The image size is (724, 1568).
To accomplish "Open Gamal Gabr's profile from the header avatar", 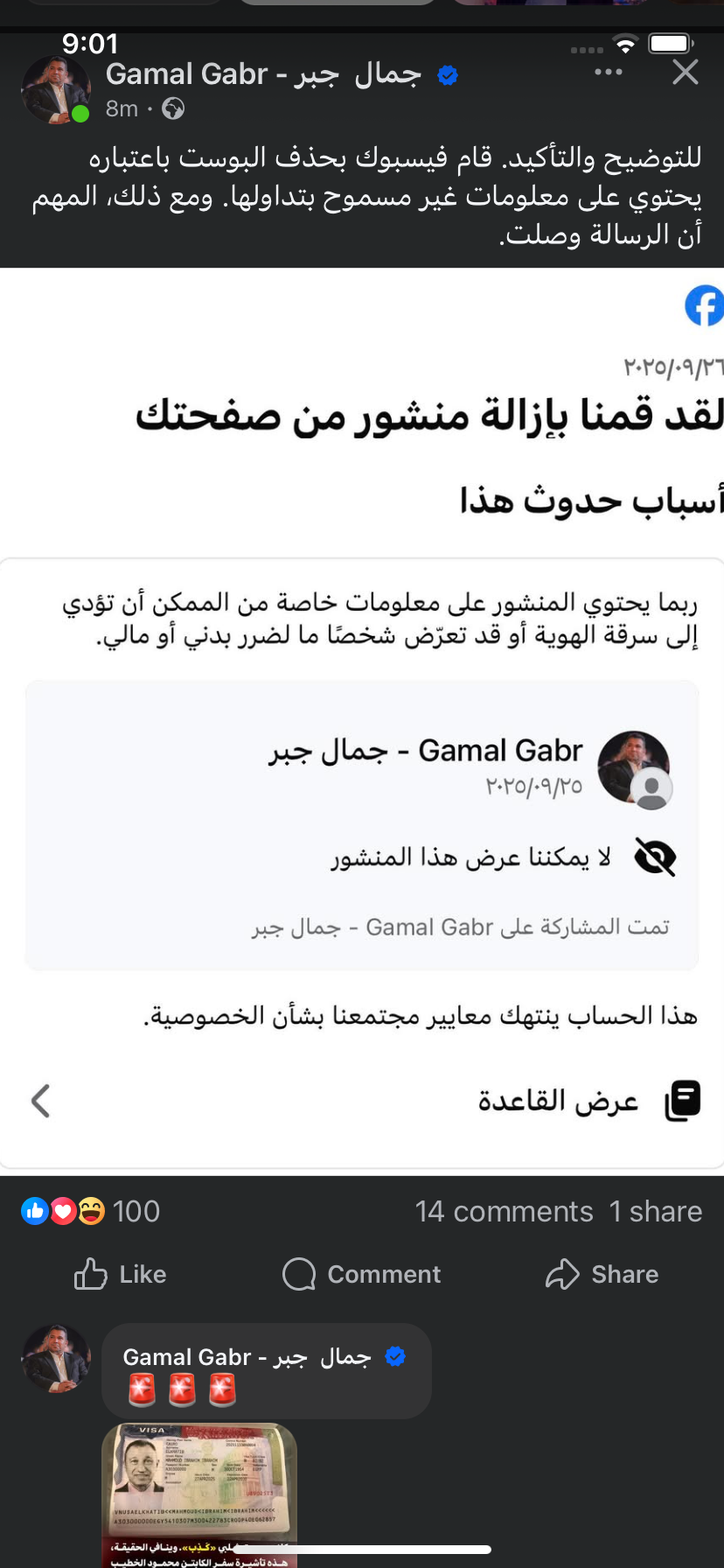I will pos(56,90).
